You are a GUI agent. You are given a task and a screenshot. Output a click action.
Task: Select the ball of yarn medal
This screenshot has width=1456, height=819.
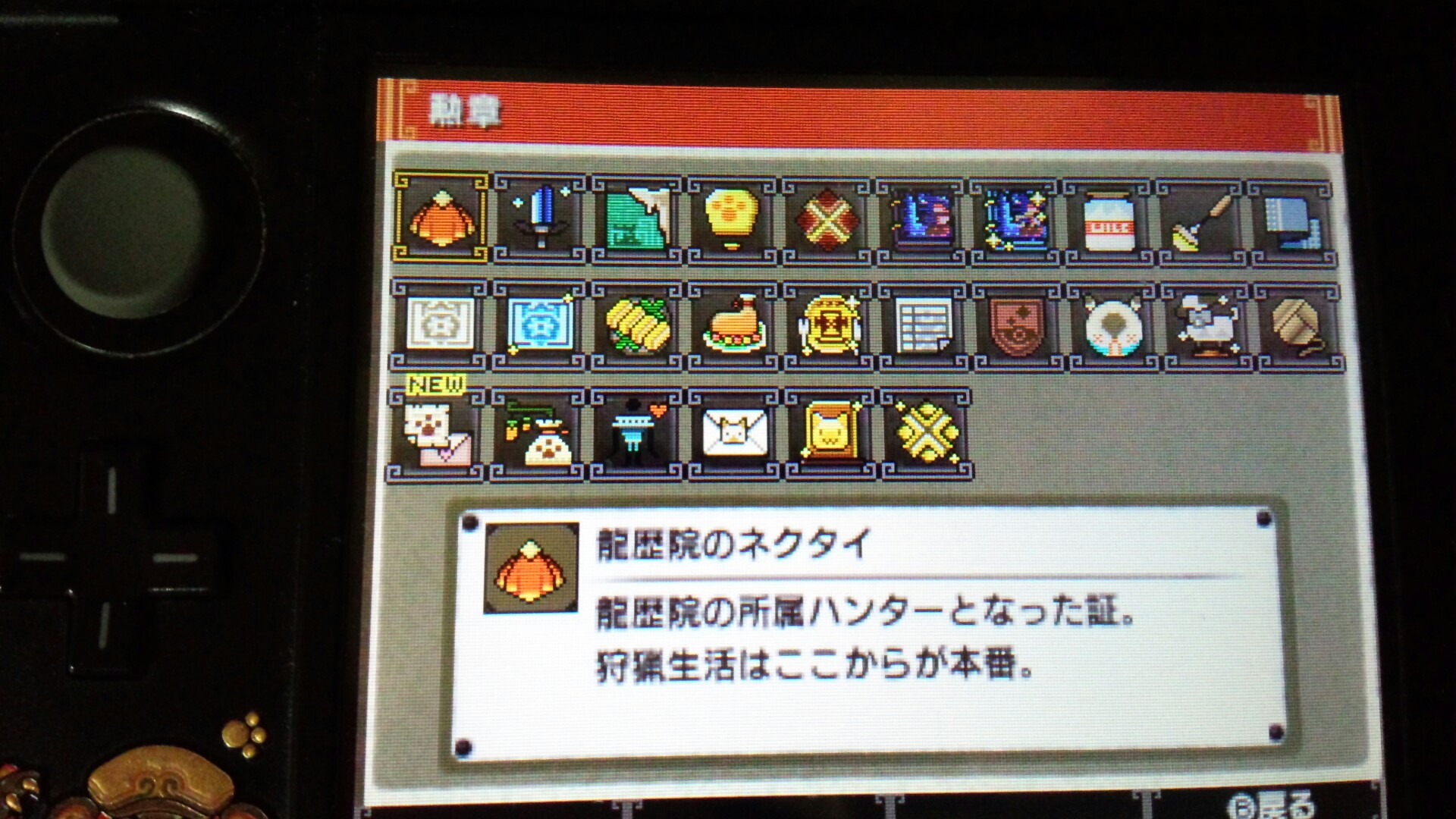(x=1299, y=328)
